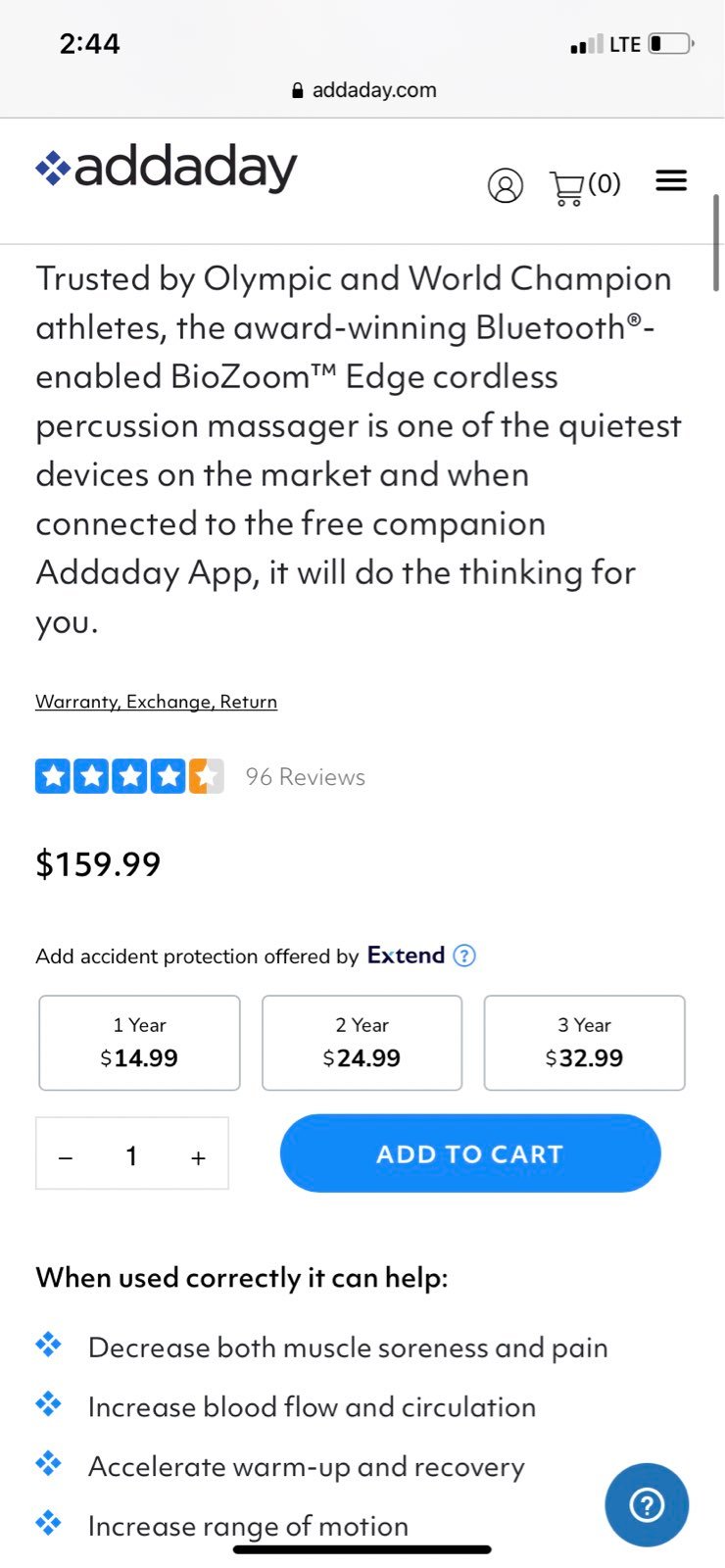
Task: Select the 3 Year $32.99 protection plan
Action: 584,1043
